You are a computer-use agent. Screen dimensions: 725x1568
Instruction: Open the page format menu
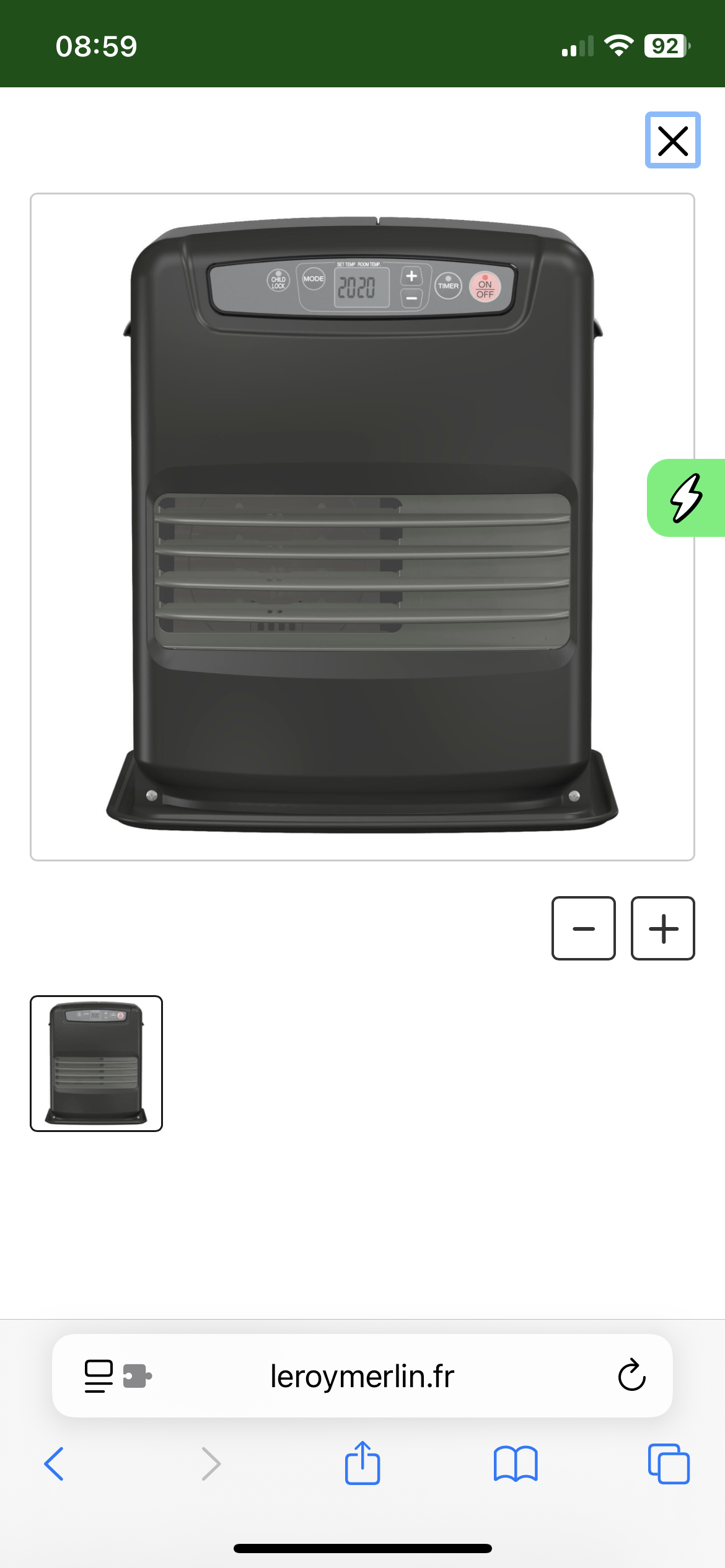99,1376
